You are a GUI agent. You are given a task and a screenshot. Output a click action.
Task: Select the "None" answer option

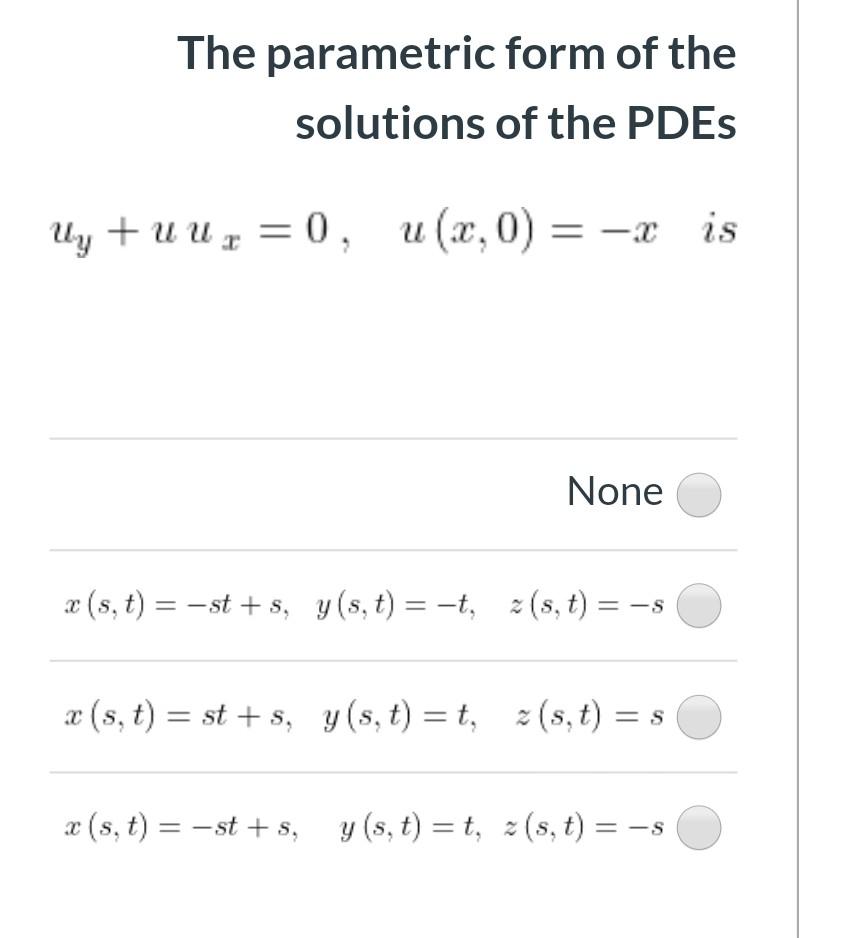699,494
